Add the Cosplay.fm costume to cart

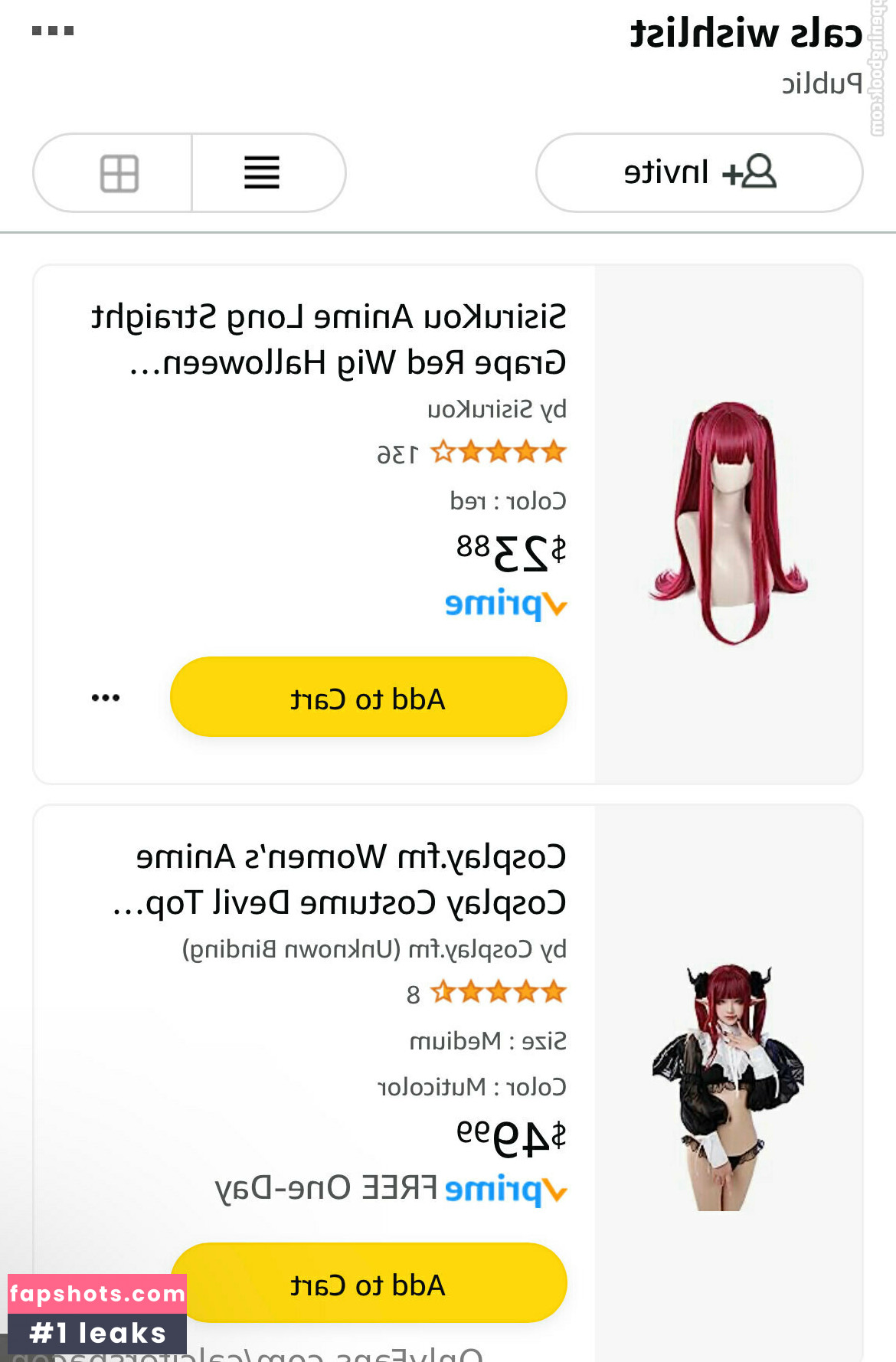coord(368,1284)
